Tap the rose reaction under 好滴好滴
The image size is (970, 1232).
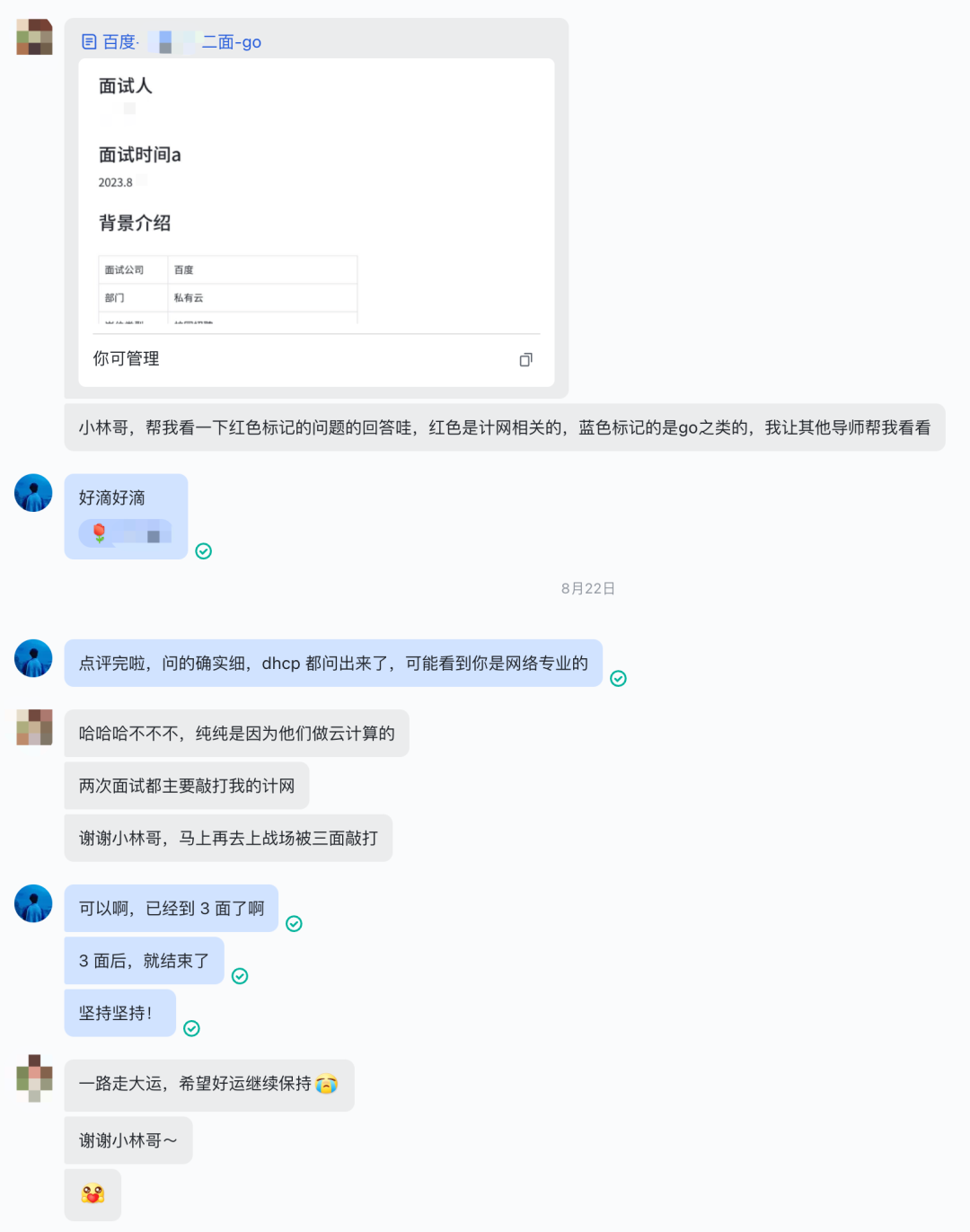tap(100, 532)
